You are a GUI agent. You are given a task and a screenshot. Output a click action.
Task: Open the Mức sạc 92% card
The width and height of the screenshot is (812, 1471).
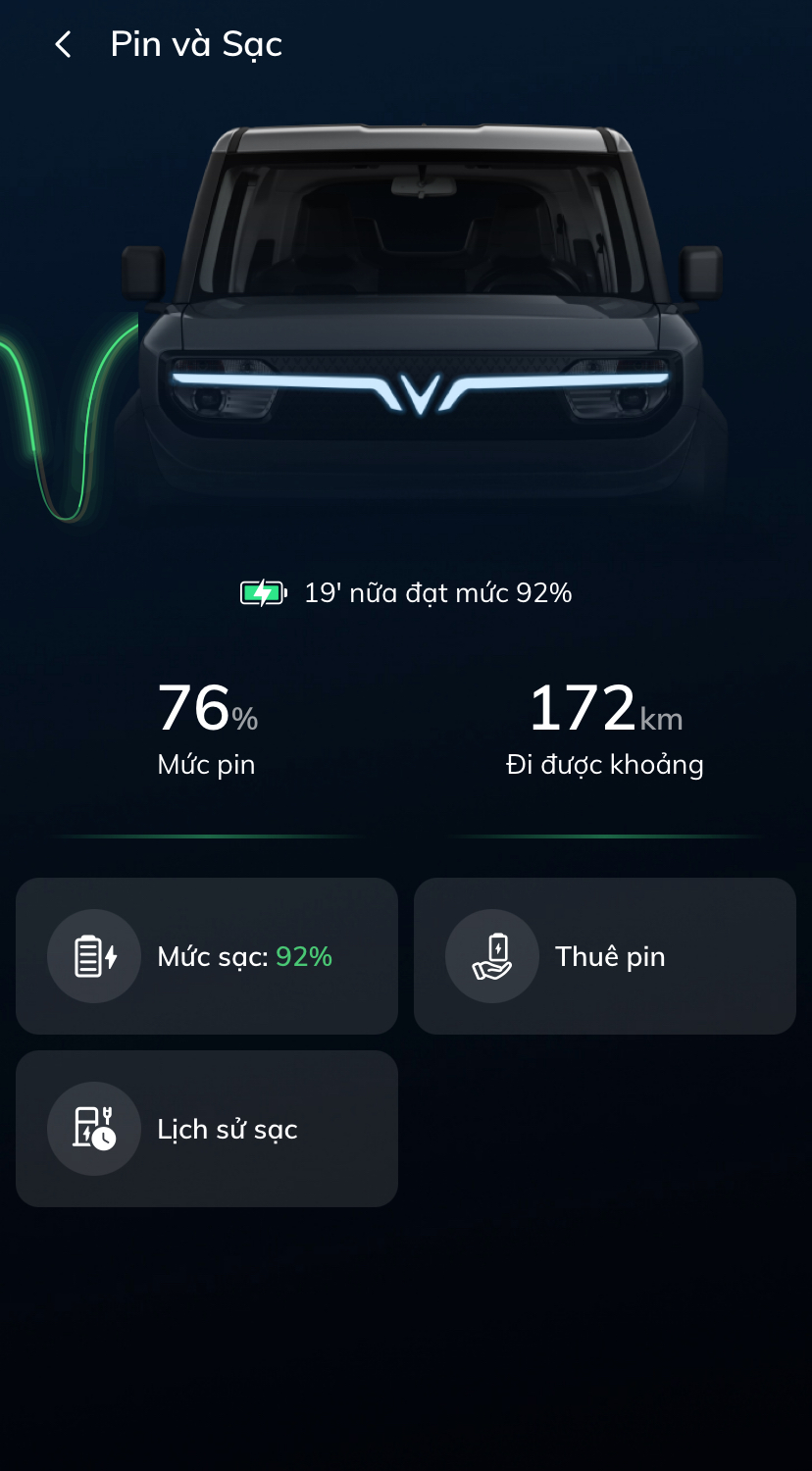(x=206, y=956)
